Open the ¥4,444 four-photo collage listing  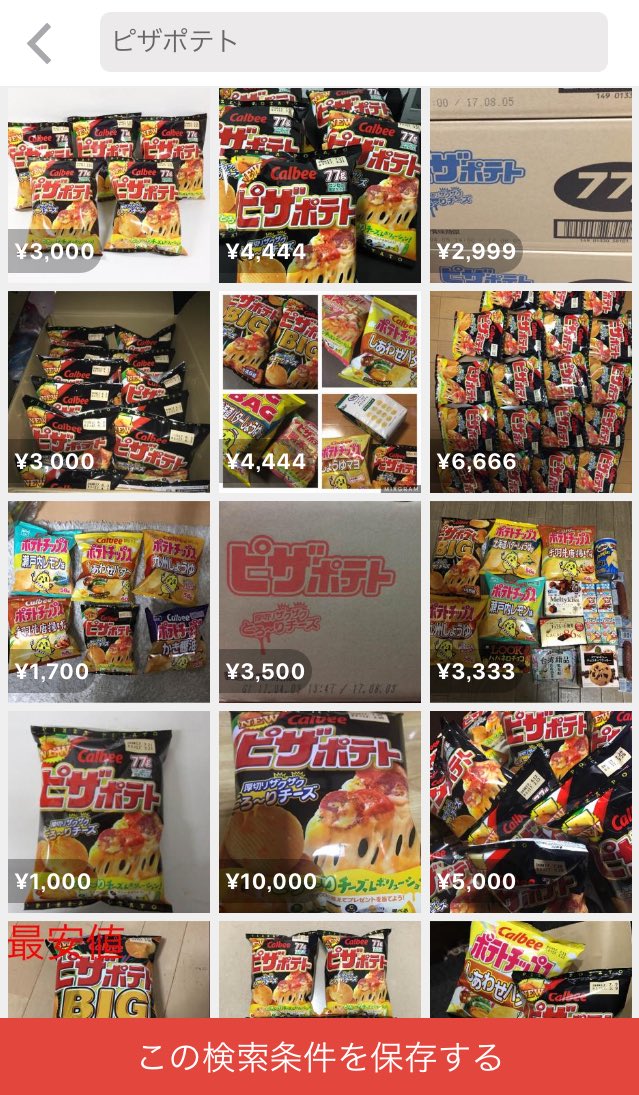tap(320, 392)
